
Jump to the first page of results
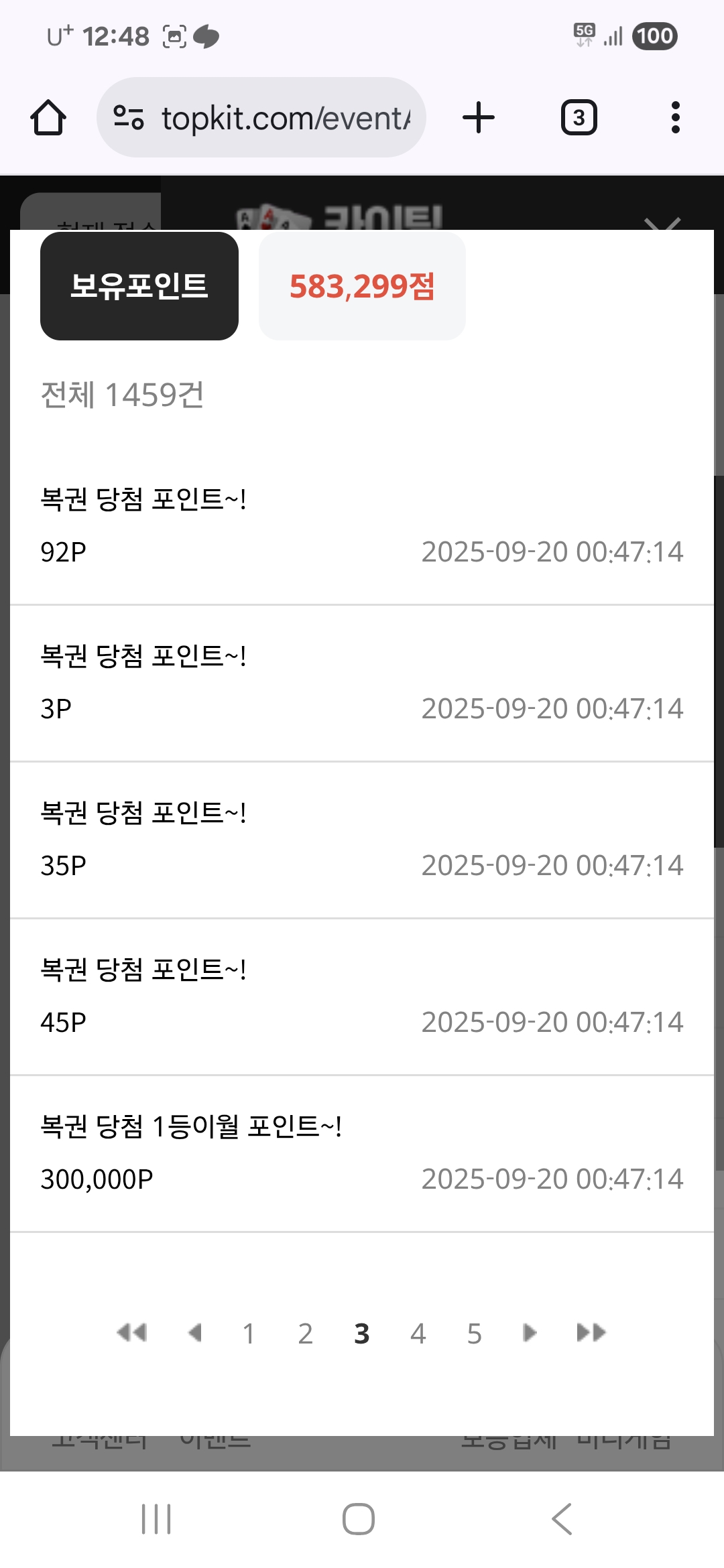tap(131, 1333)
